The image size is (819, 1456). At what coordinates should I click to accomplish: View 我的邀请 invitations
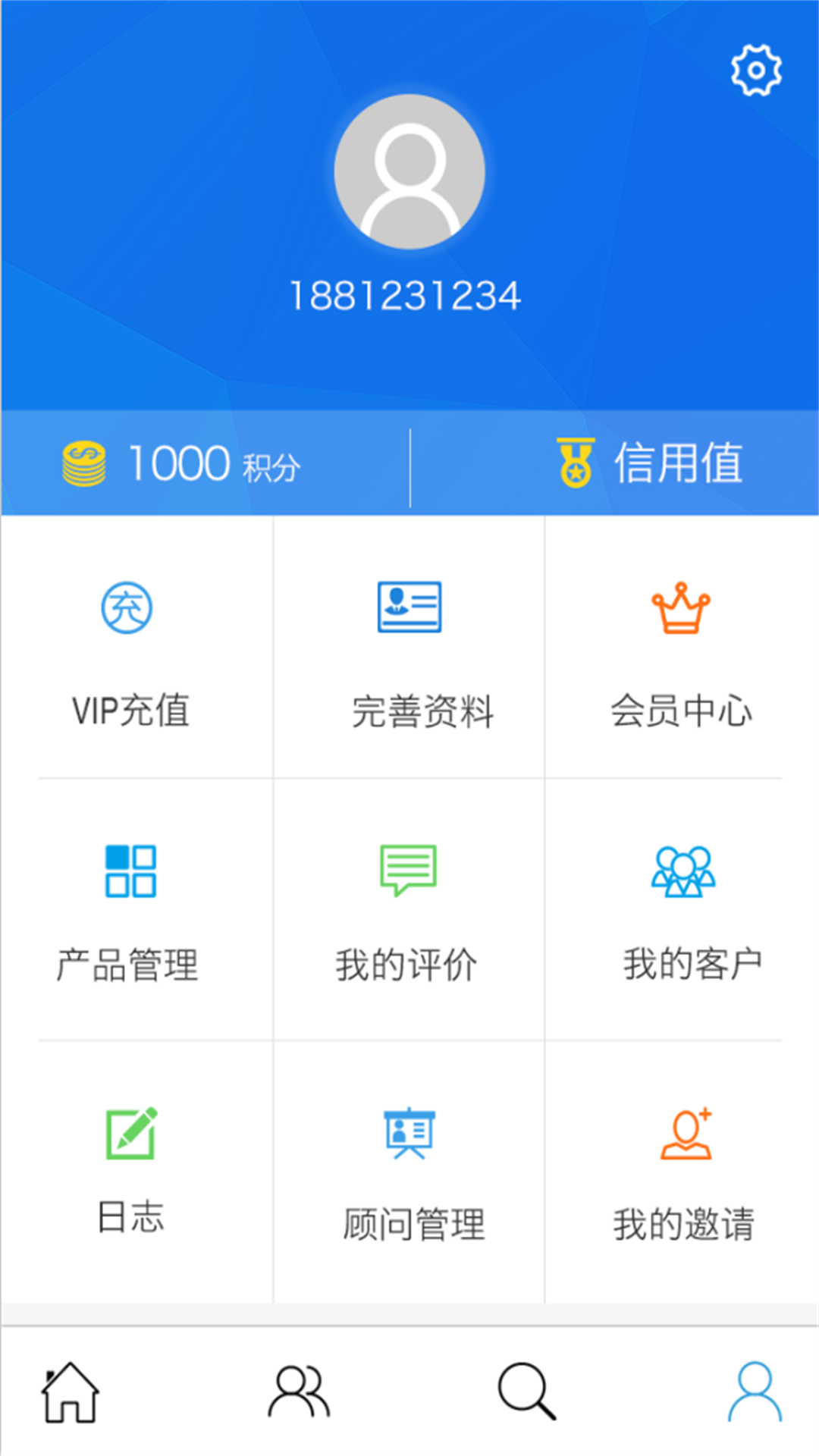[684, 1172]
